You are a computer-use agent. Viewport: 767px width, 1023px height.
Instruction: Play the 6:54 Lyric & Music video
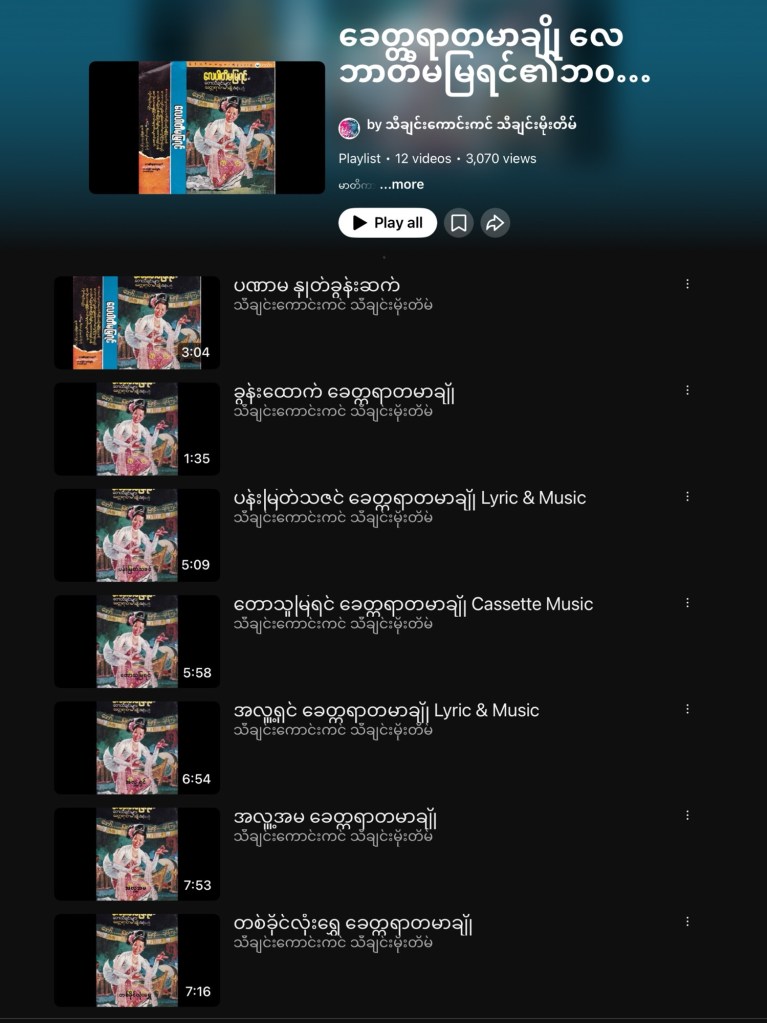point(137,747)
